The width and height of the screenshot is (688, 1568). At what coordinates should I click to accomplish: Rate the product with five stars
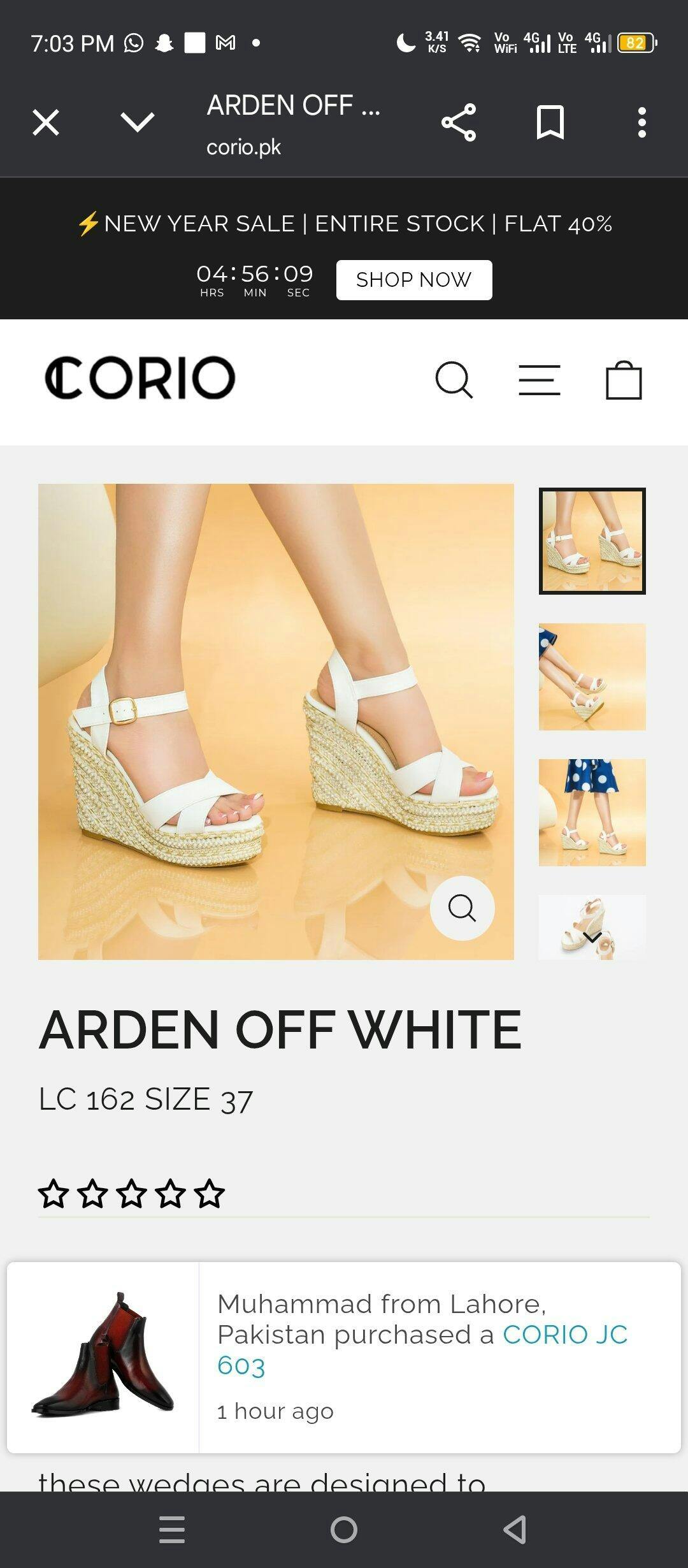[x=210, y=1194]
